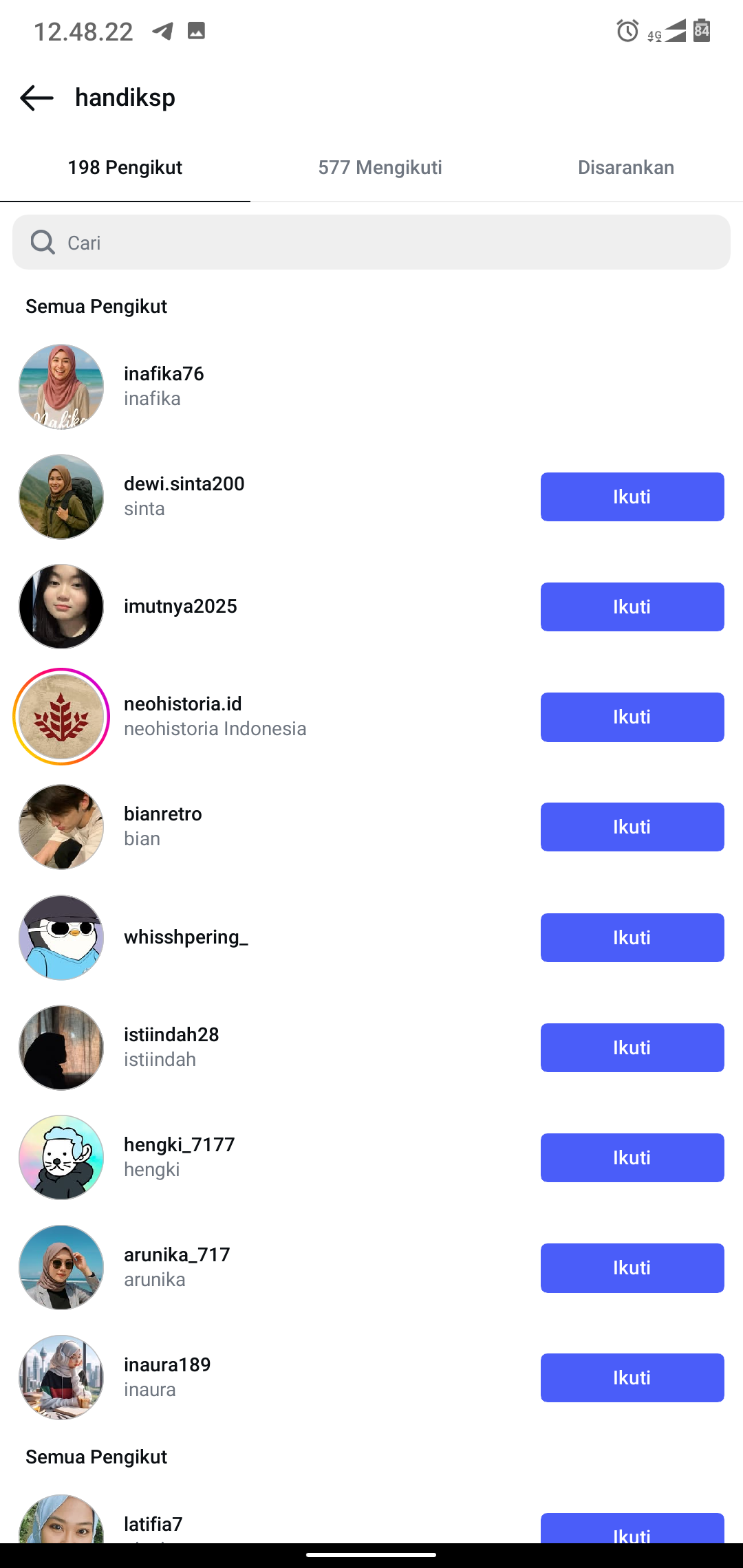Follow dewi.sinta200 with Ikuti button
Viewport: 743px width, 1568px height.
(632, 497)
